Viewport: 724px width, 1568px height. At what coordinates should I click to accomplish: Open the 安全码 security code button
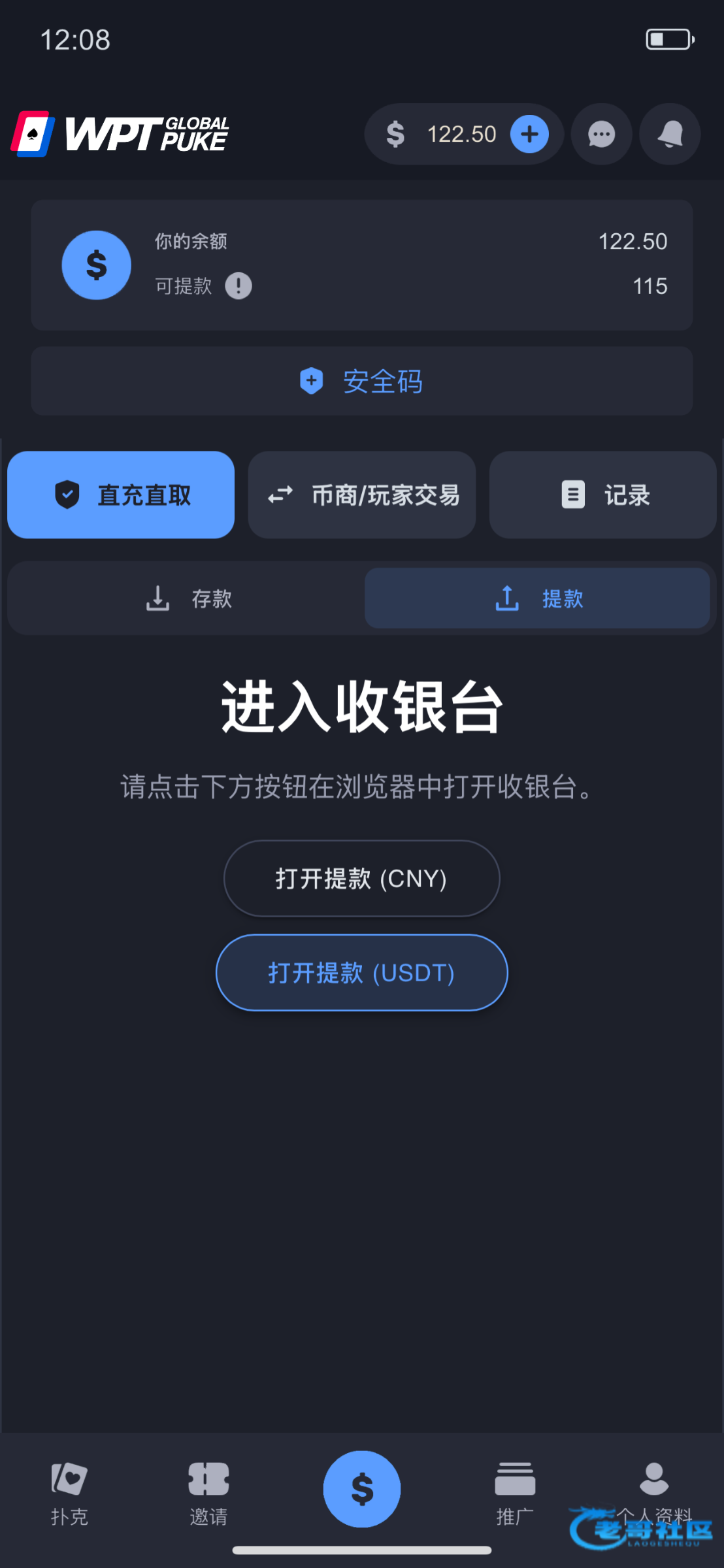[x=362, y=381]
